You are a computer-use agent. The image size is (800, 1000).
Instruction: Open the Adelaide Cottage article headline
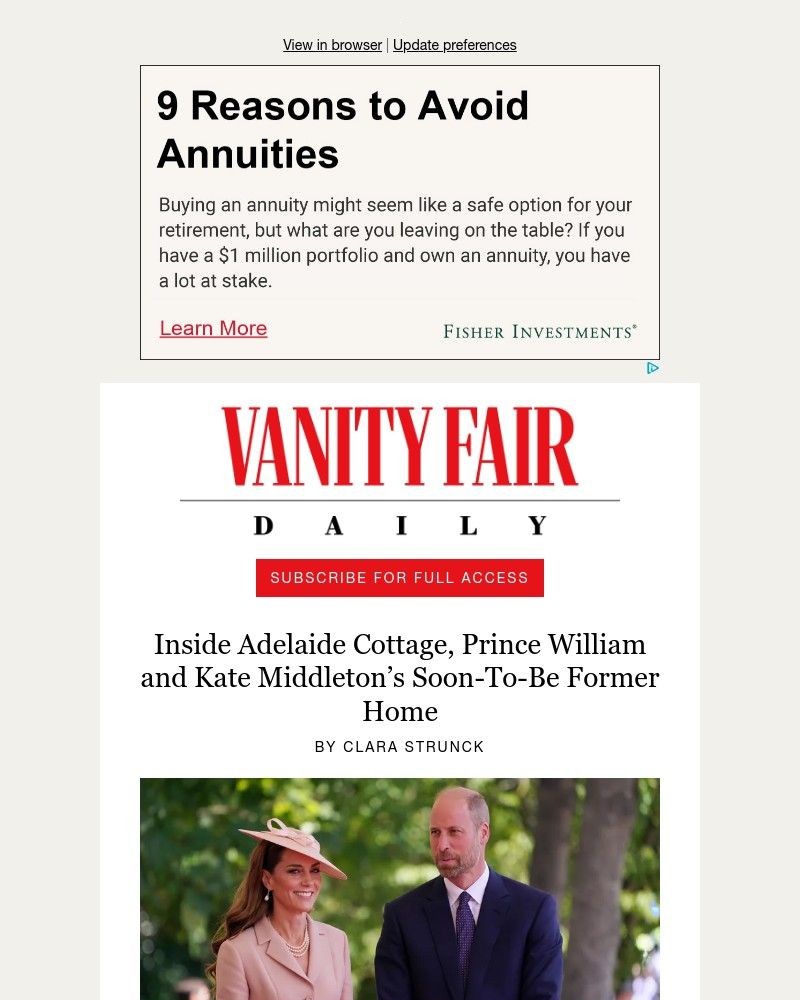tap(399, 677)
